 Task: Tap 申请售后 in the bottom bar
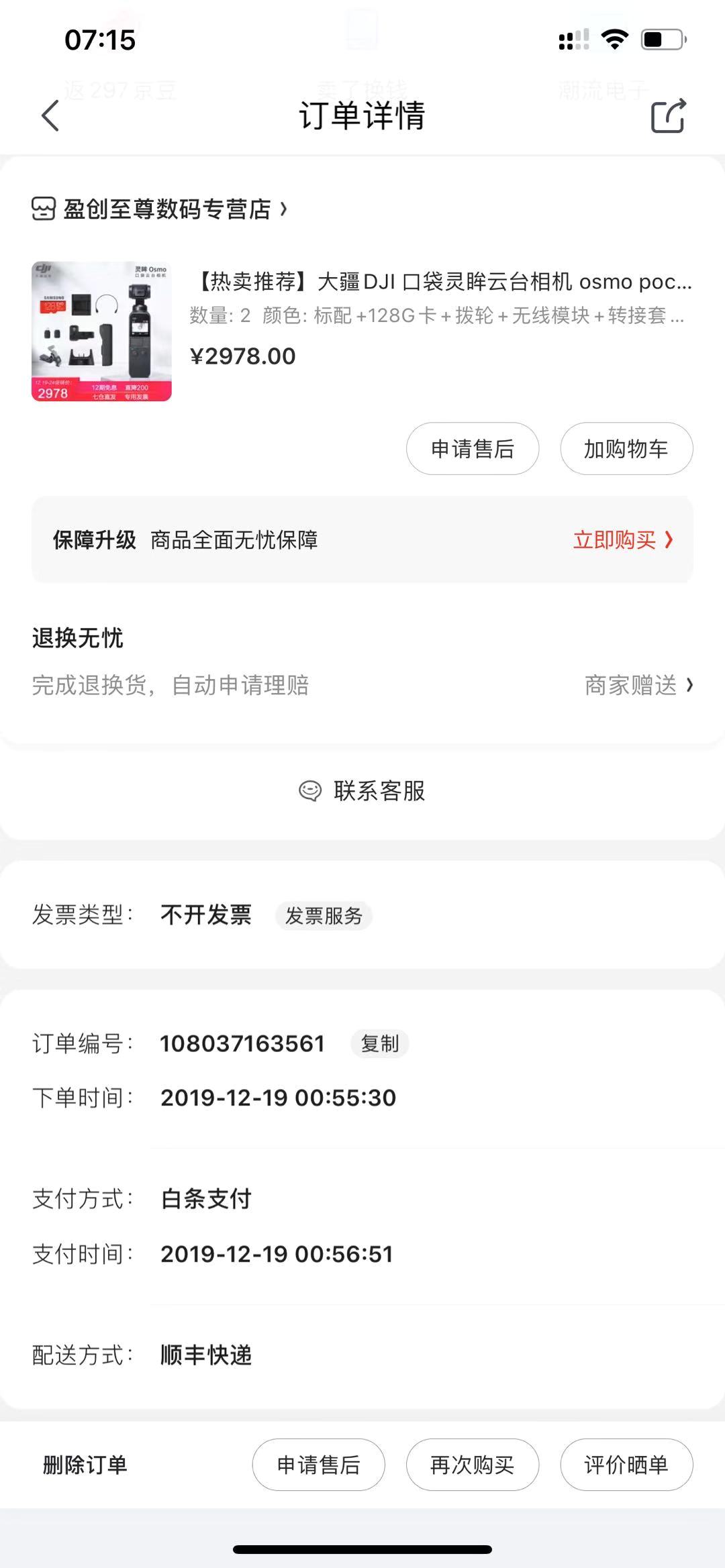pos(318,1465)
